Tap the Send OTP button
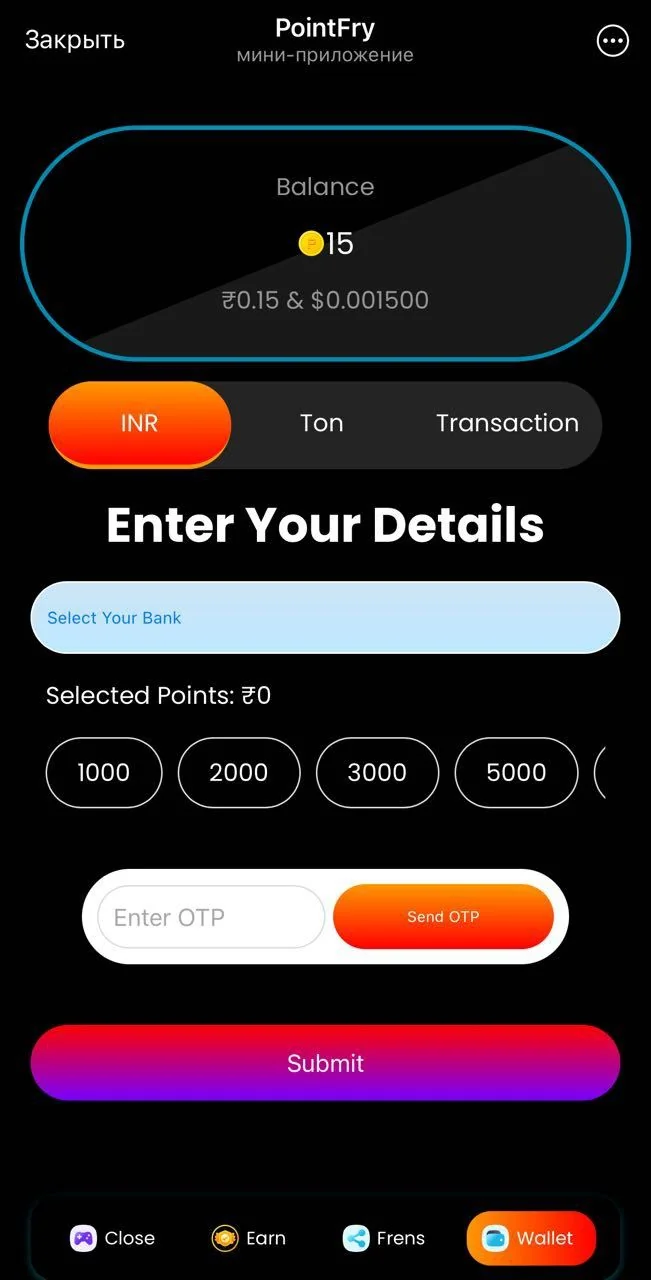Screen dimensions: 651x1280 tap(443, 917)
